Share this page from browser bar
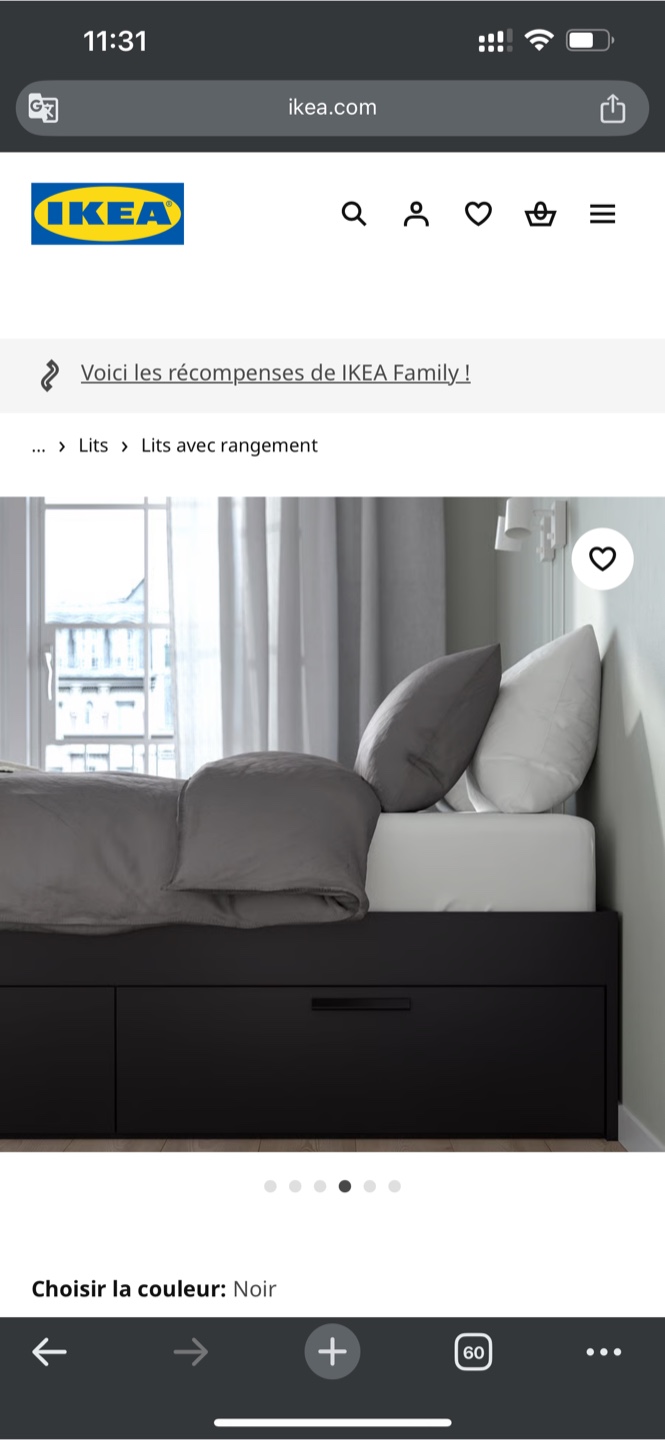Image resolution: width=665 pixels, height=1440 pixels. pos(612,108)
